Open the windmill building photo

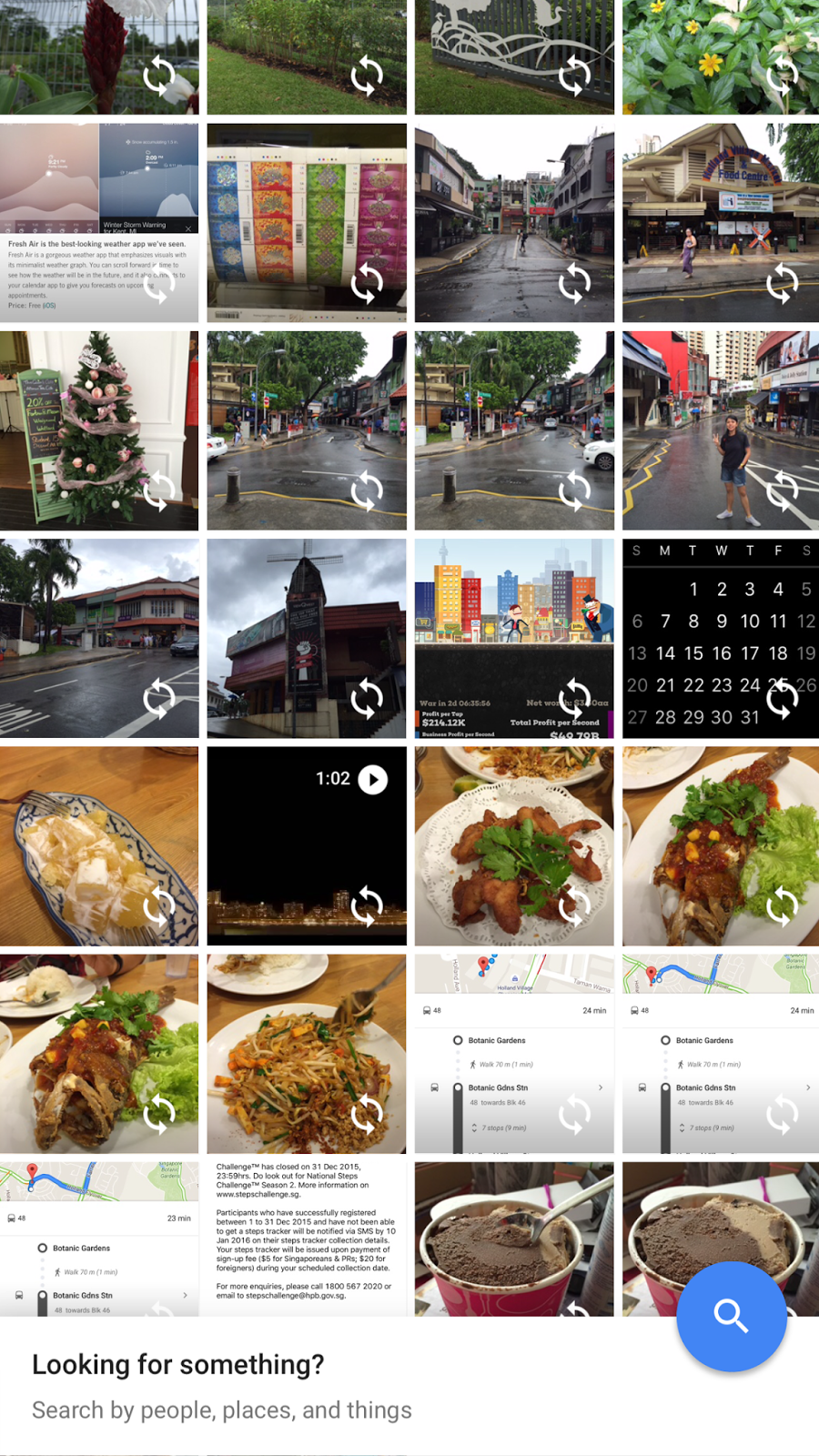307,638
